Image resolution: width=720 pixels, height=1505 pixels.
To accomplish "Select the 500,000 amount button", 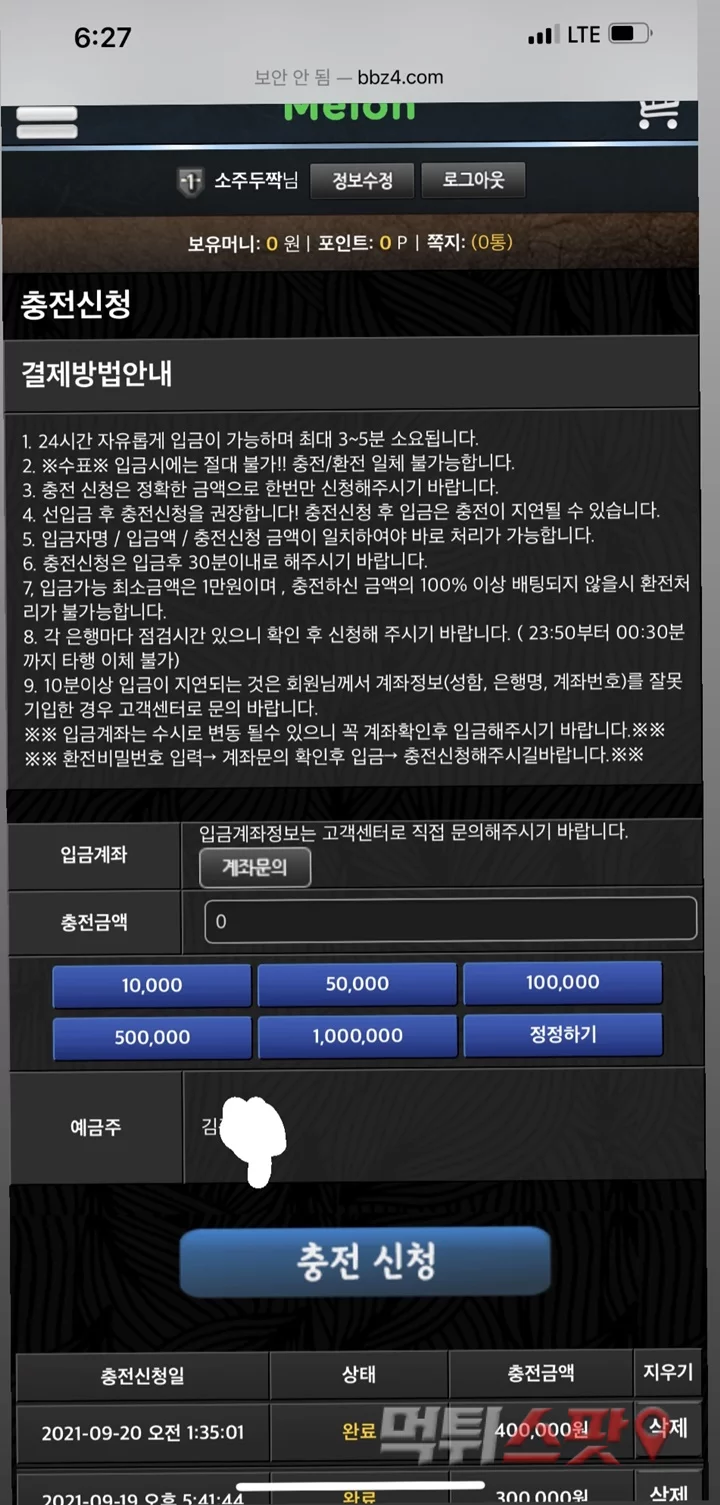I will [152, 1037].
